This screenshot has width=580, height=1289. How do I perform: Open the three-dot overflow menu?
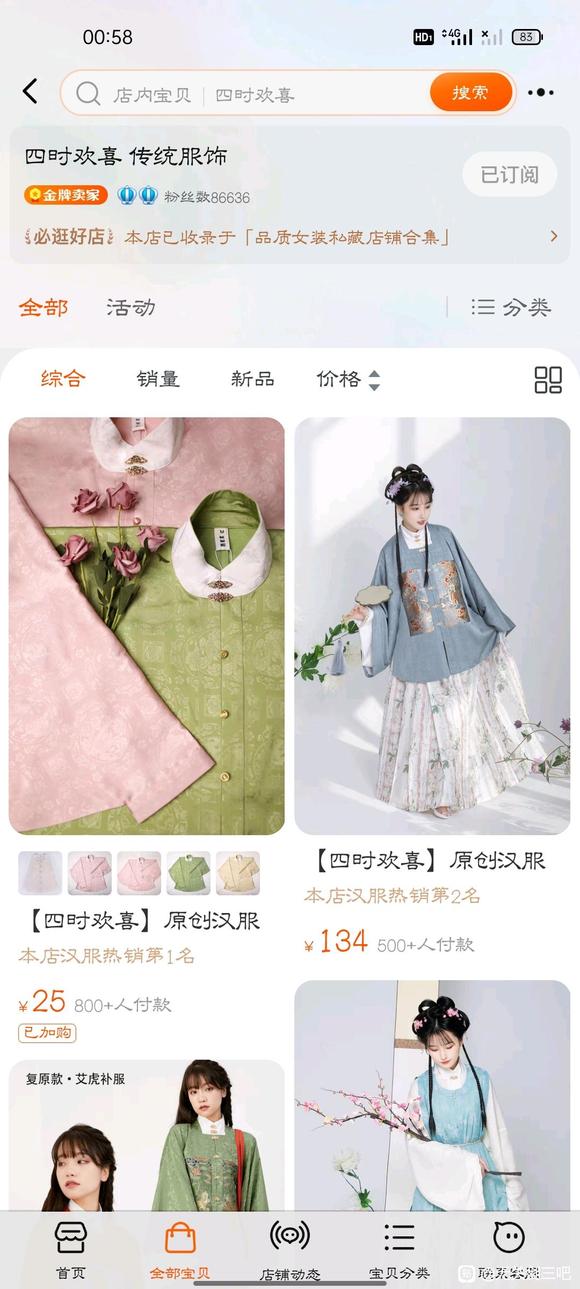tap(541, 93)
